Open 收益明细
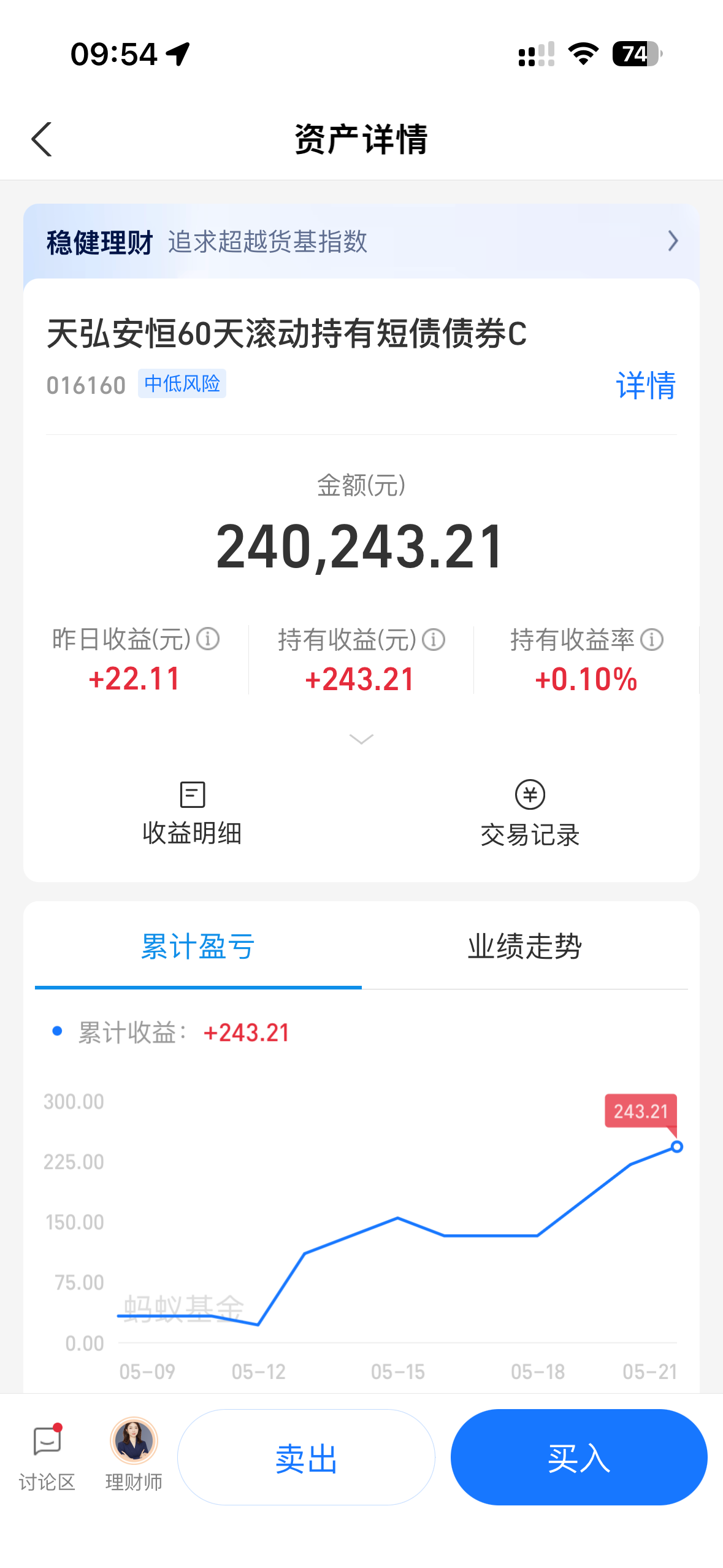Screen dimensions: 723x1568 point(192,813)
